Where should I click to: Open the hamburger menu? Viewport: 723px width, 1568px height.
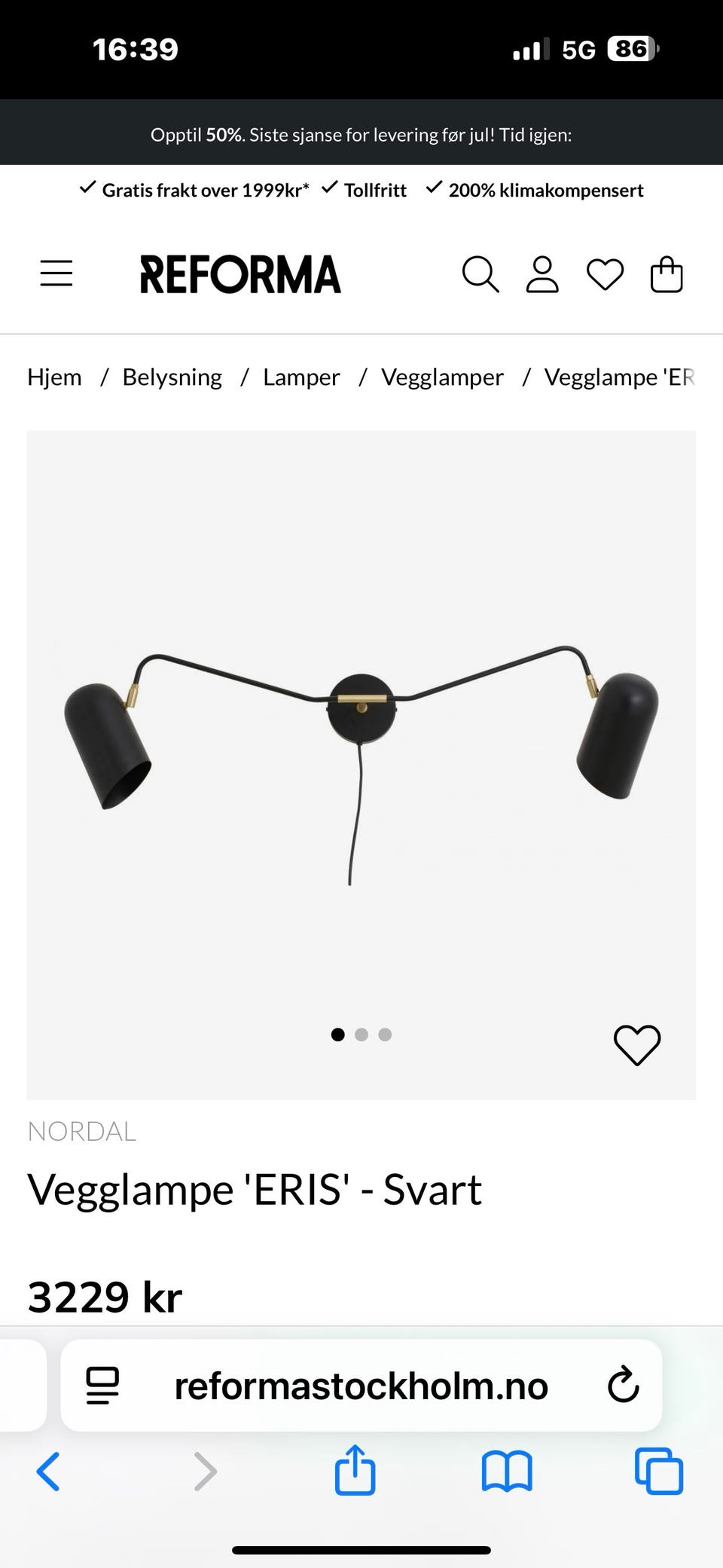point(56,274)
